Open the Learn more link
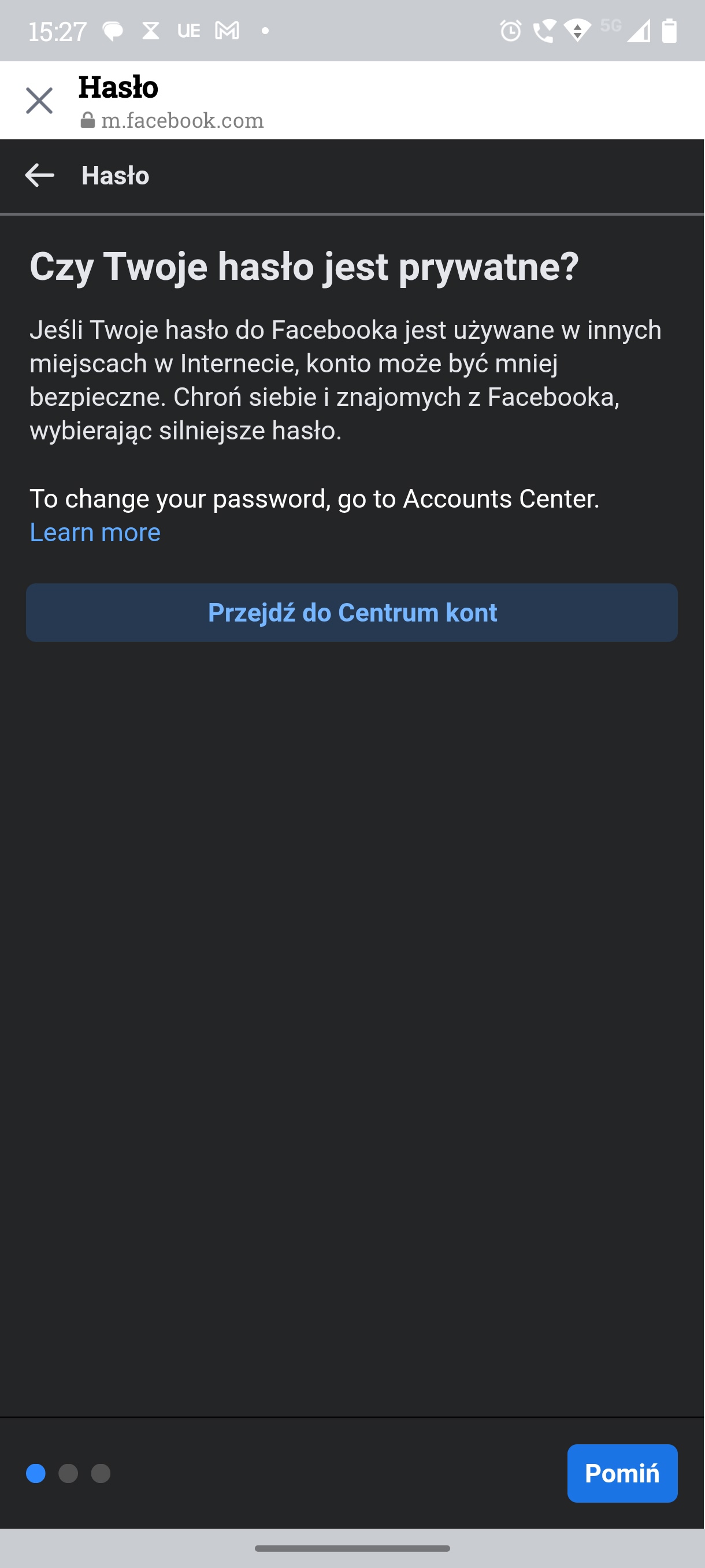The width and height of the screenshot is (705, 1568). 95,532
